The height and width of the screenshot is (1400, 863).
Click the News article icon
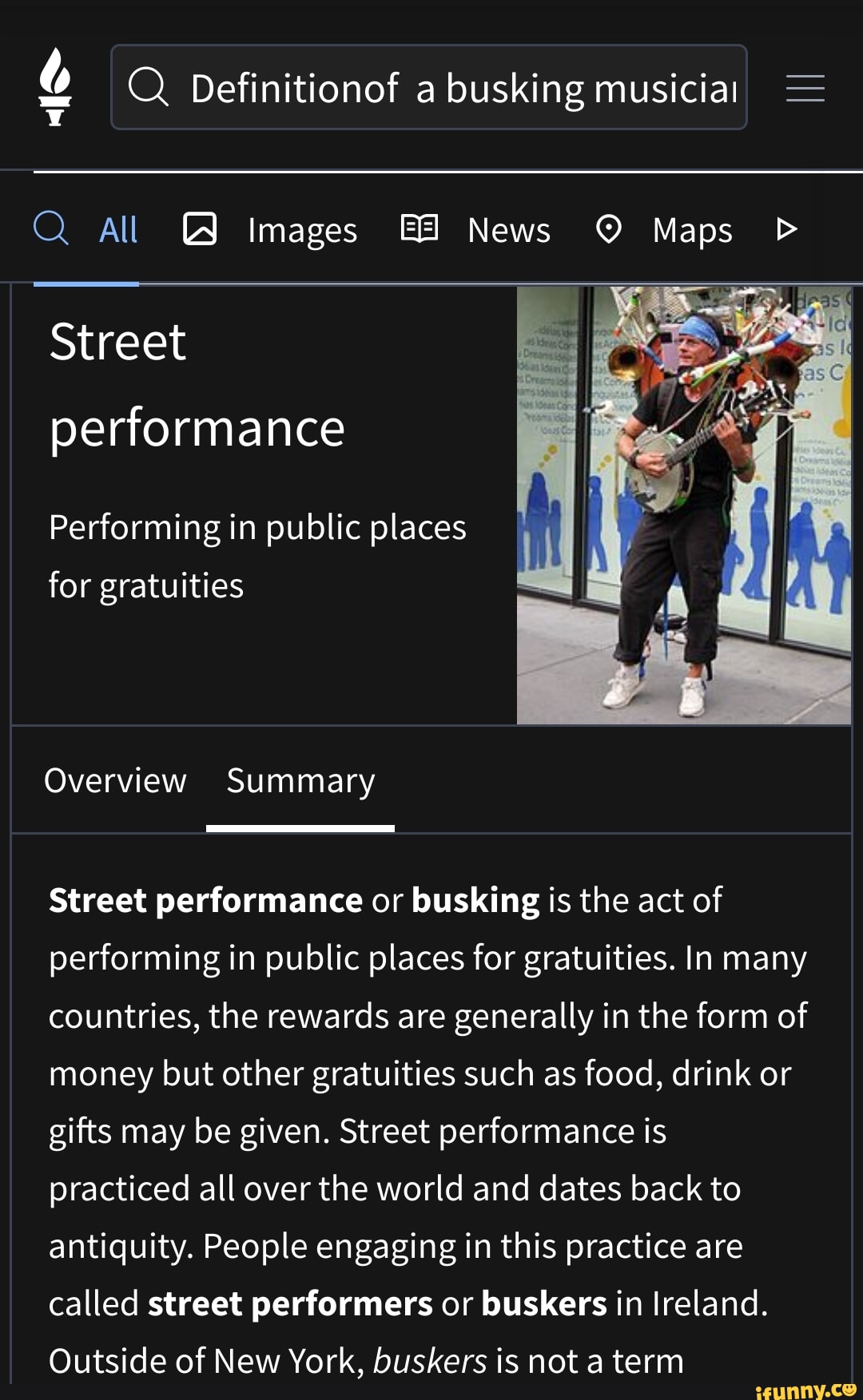[x=420, y=229]
